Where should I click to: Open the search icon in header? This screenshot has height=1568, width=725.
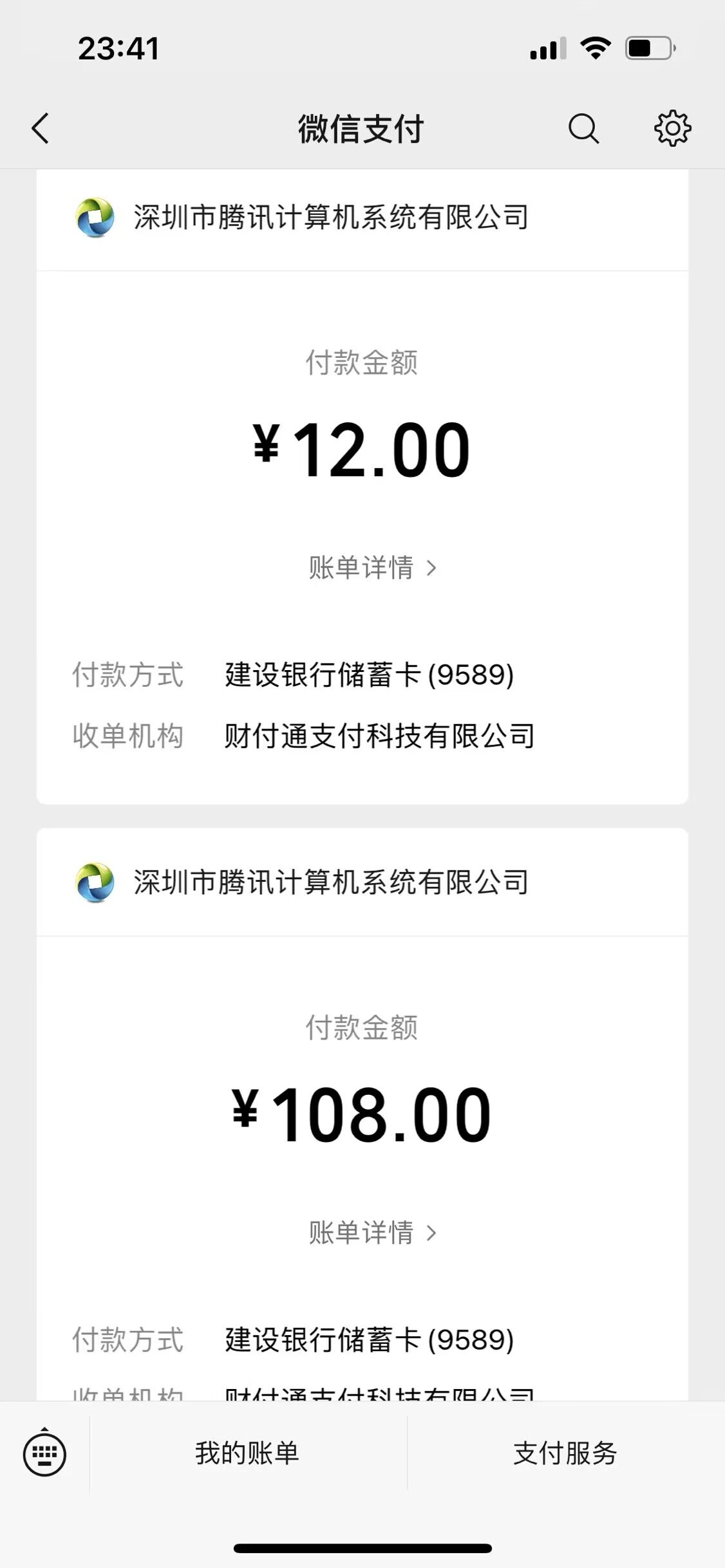click(583, 128)
